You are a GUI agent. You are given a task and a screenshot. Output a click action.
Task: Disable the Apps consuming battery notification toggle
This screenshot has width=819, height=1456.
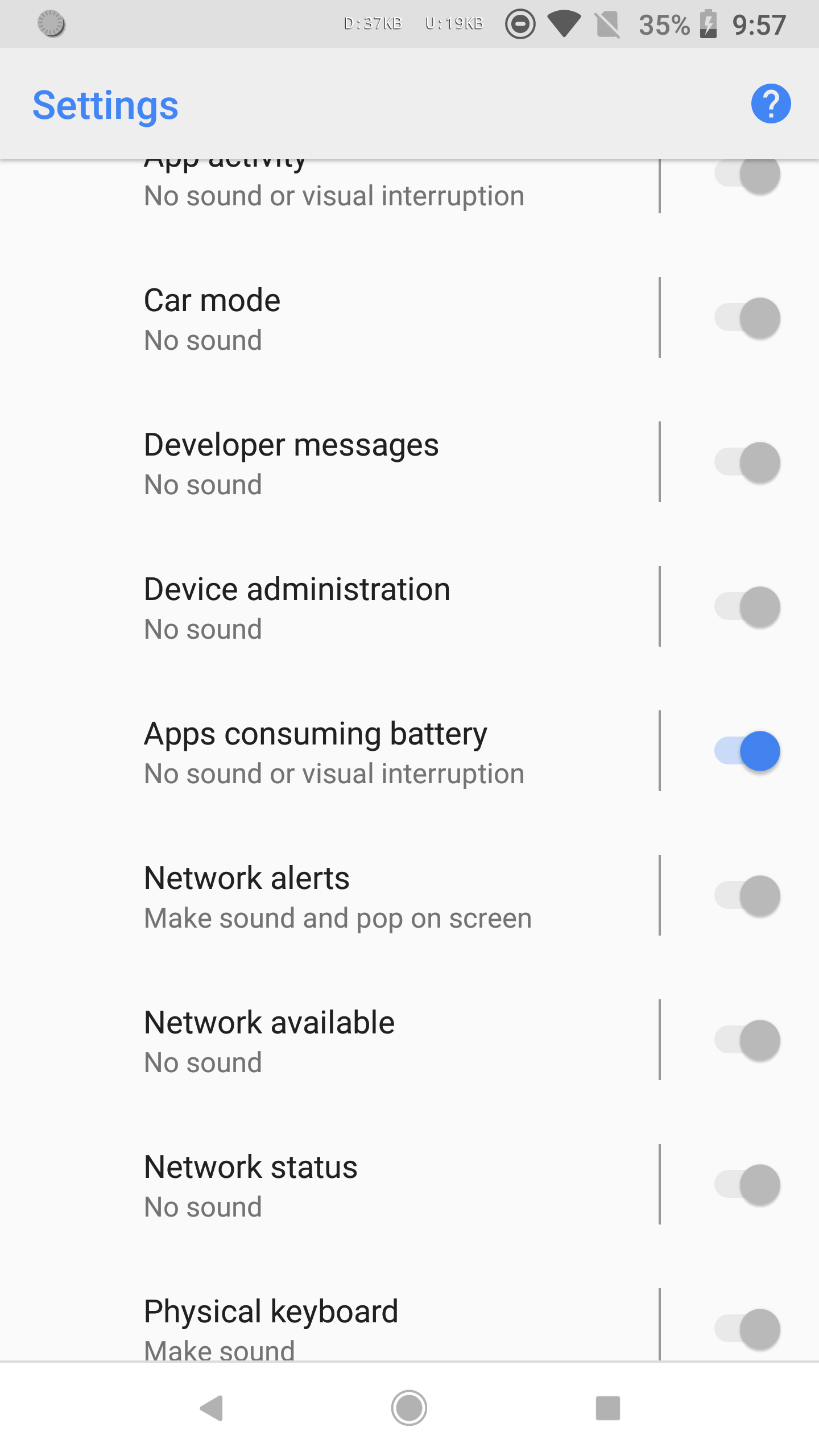748,752
